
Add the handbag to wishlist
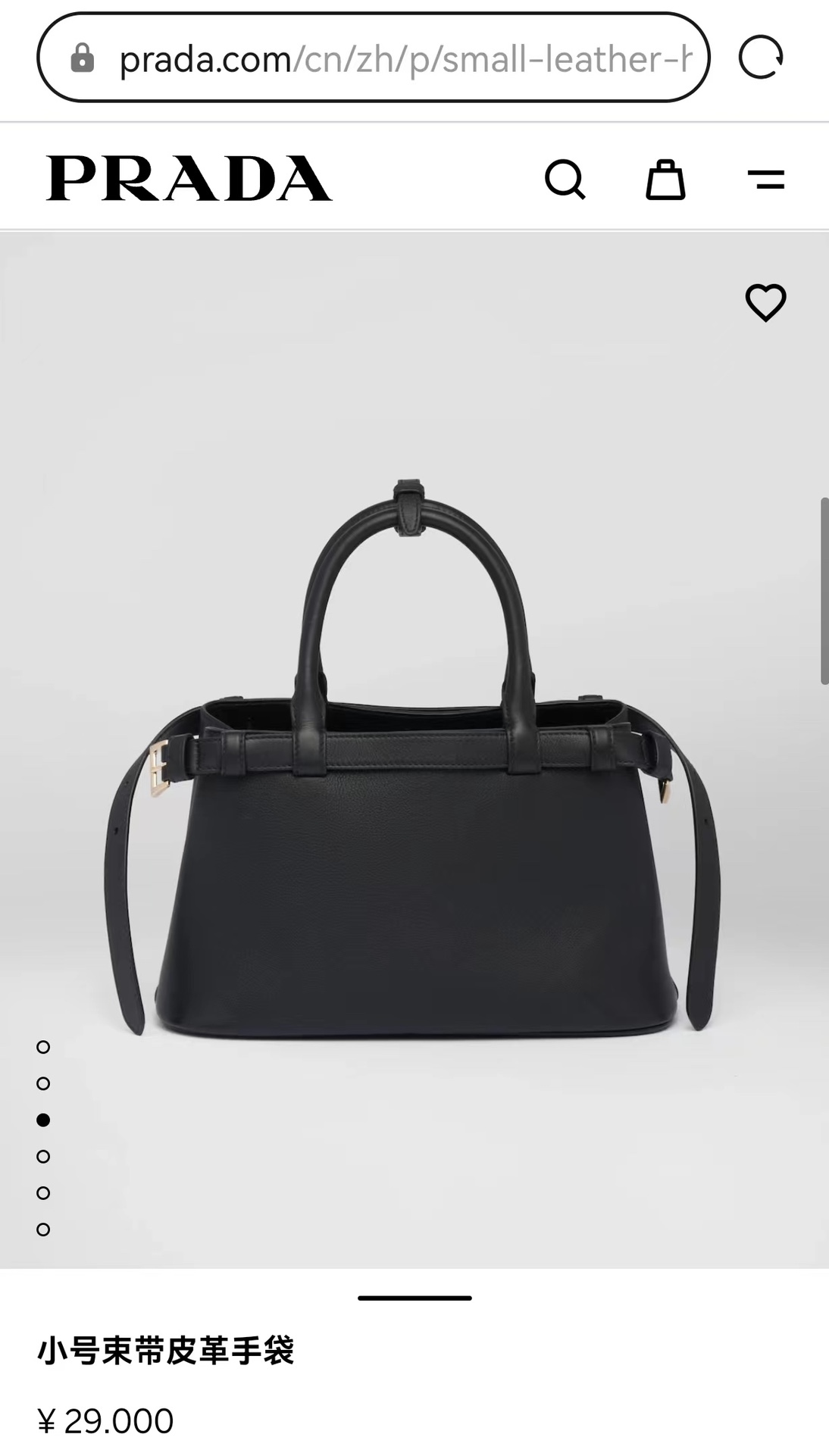pyautogui.click(x=765, y=302)
